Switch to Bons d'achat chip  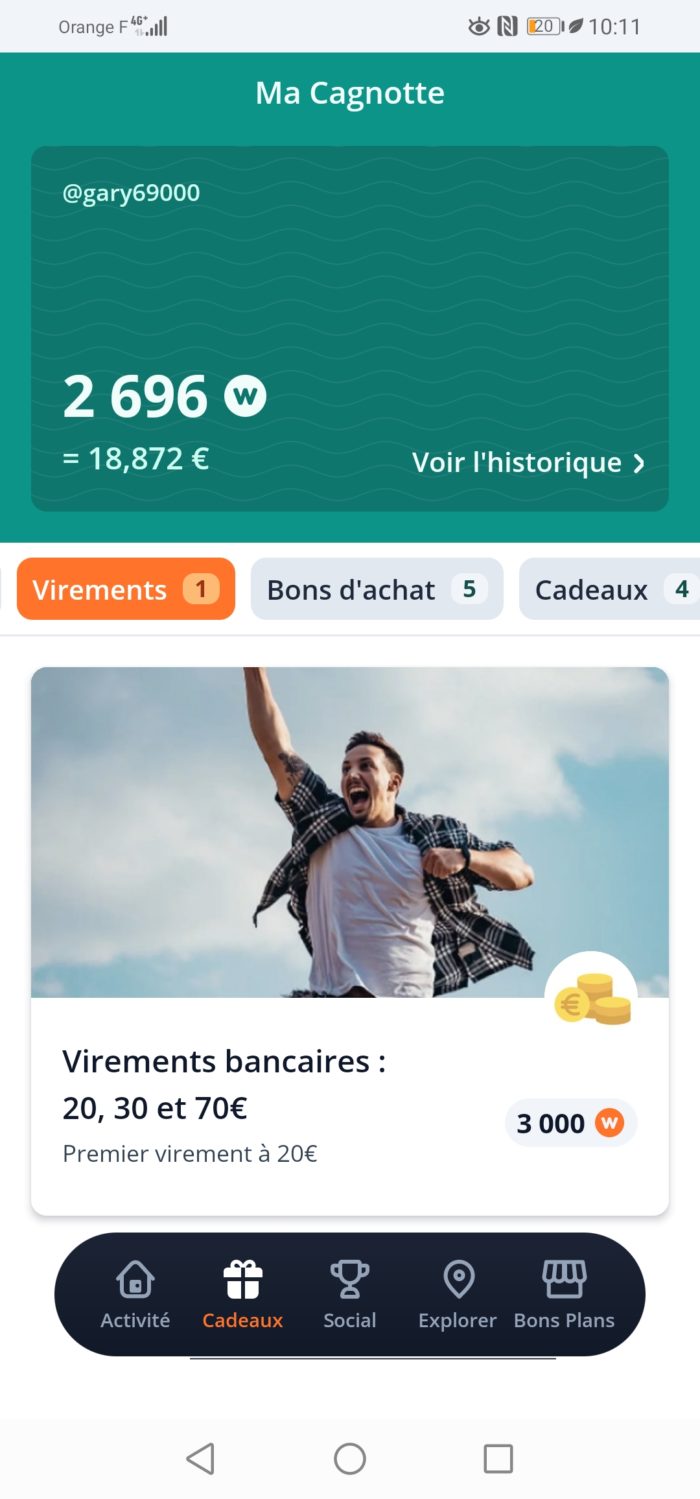pos(376,589)
